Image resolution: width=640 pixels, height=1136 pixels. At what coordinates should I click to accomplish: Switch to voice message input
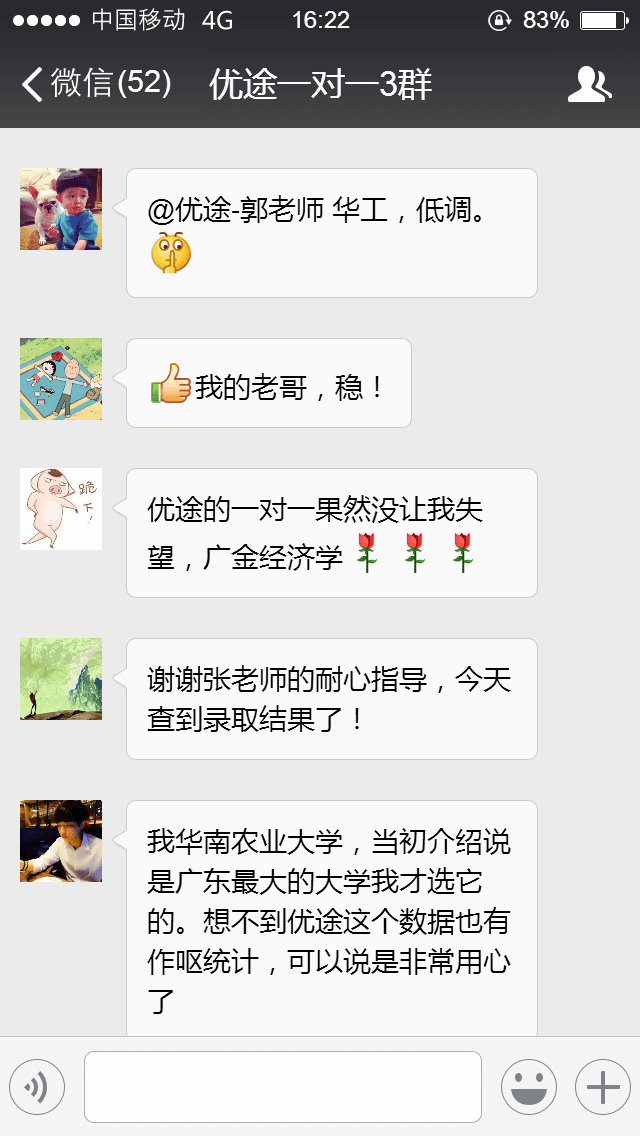tap(37, 1086)
